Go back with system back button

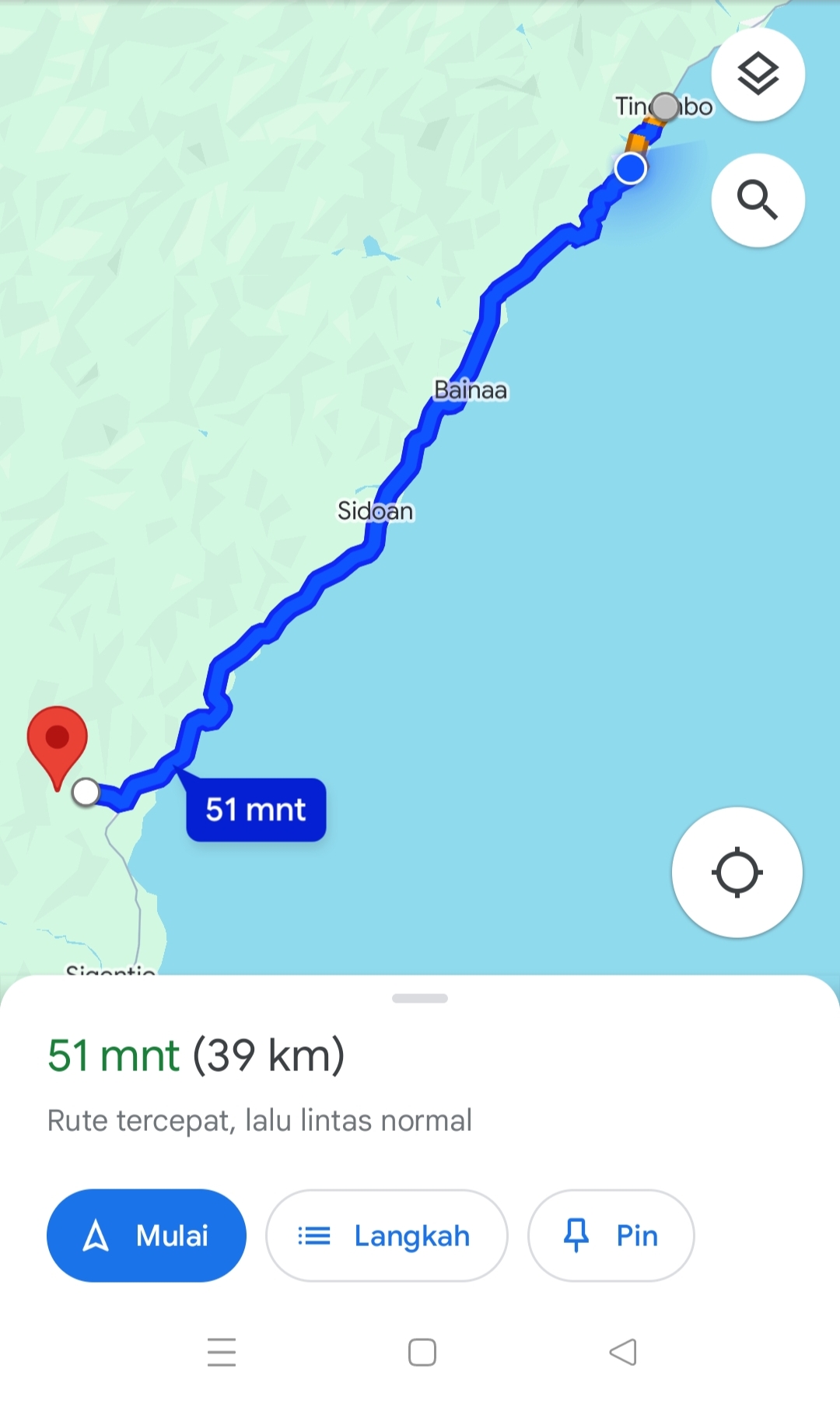pos(623,1352)
